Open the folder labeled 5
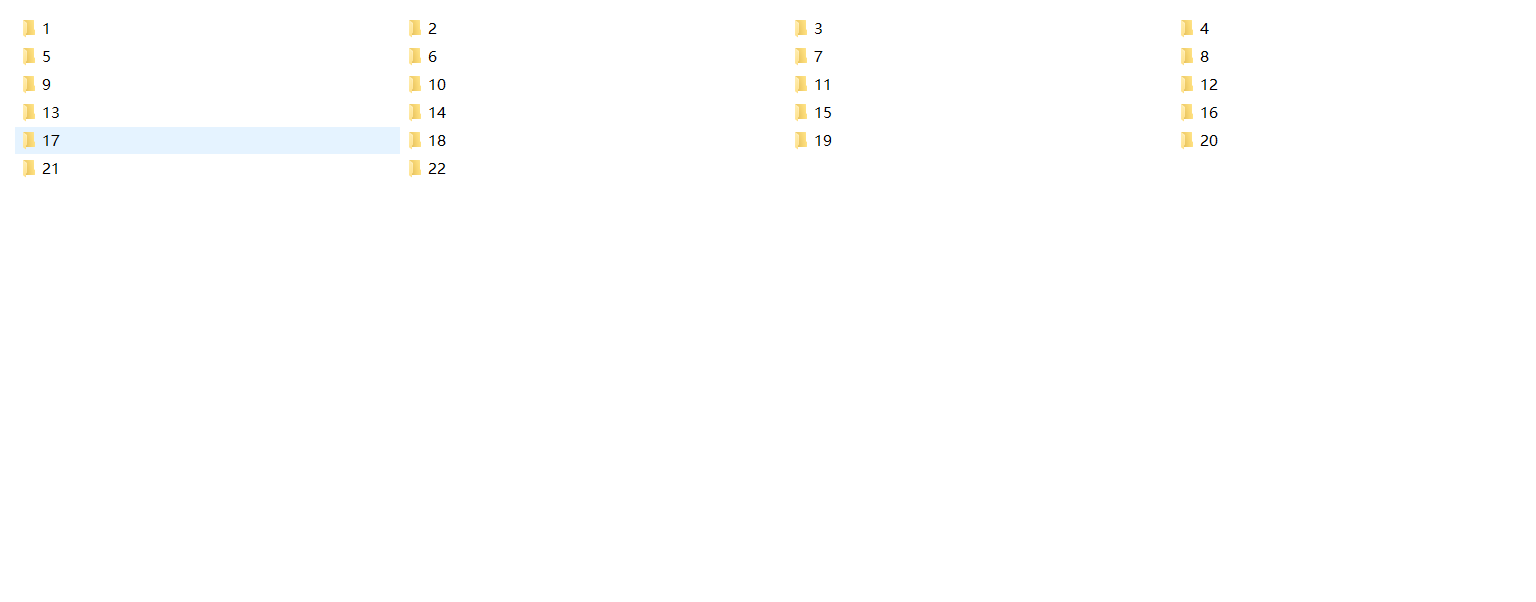Screen dimensions: 1536x602 click(x=45, y=57)
